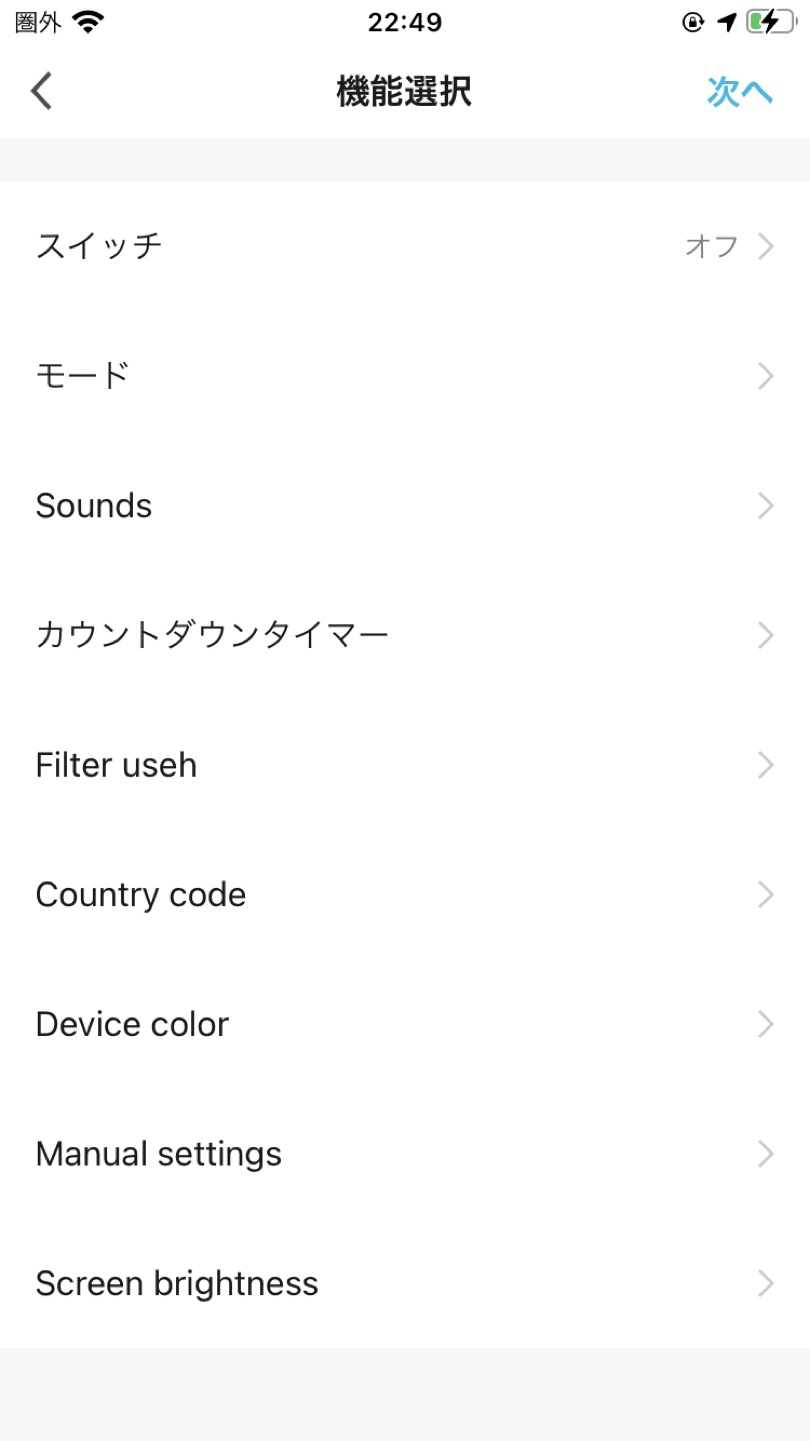Select the Device color row
The image size is (810, 1441).
(x=405, y=1024)
